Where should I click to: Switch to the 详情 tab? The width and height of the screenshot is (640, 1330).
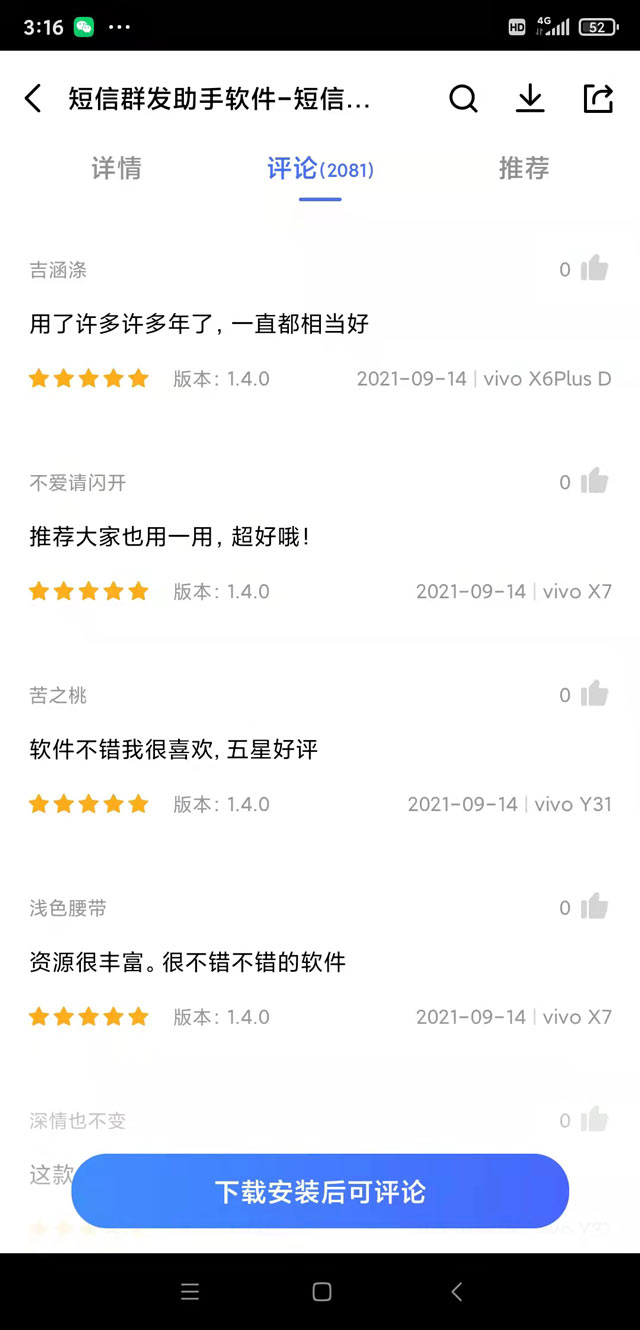click(116, 168)
